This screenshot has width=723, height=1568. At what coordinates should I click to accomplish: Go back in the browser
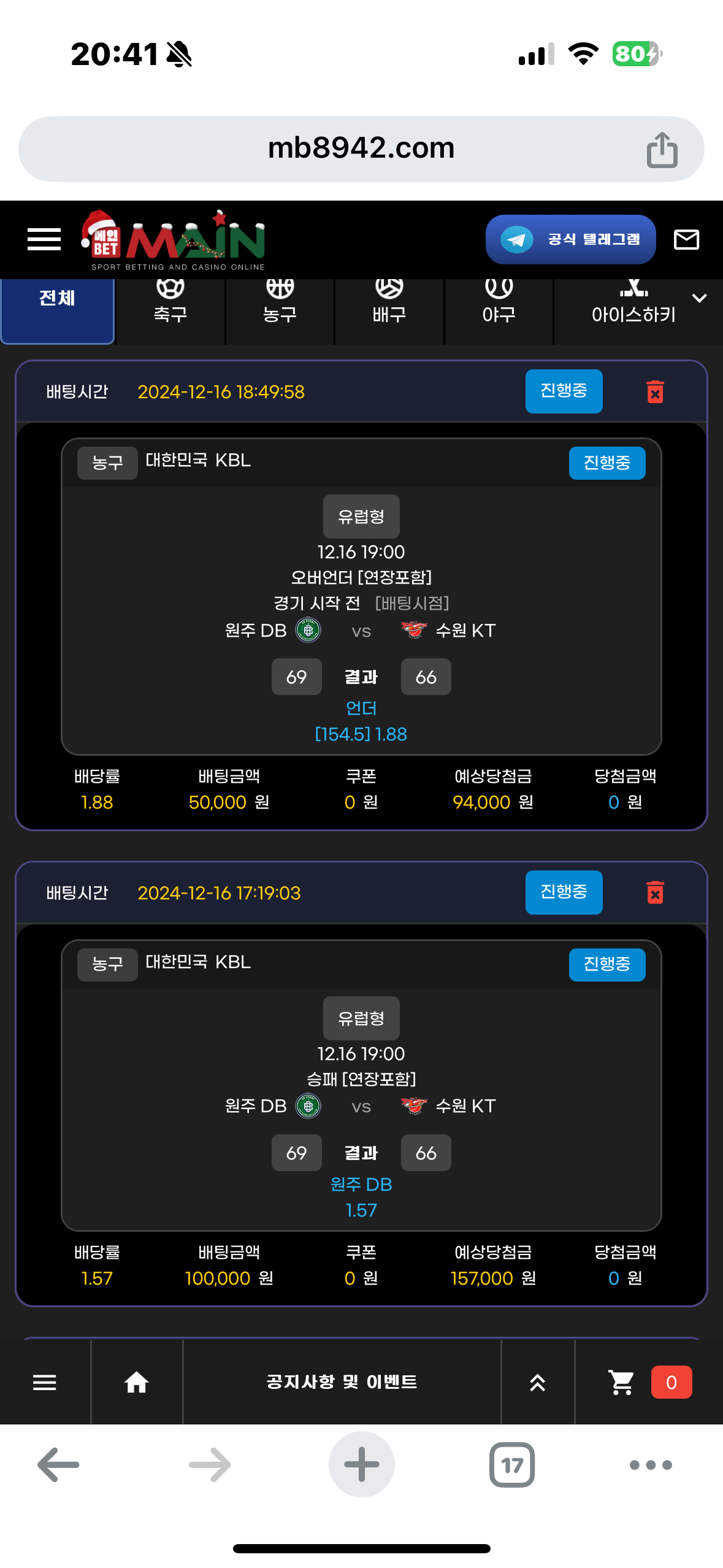point(58,1464)
